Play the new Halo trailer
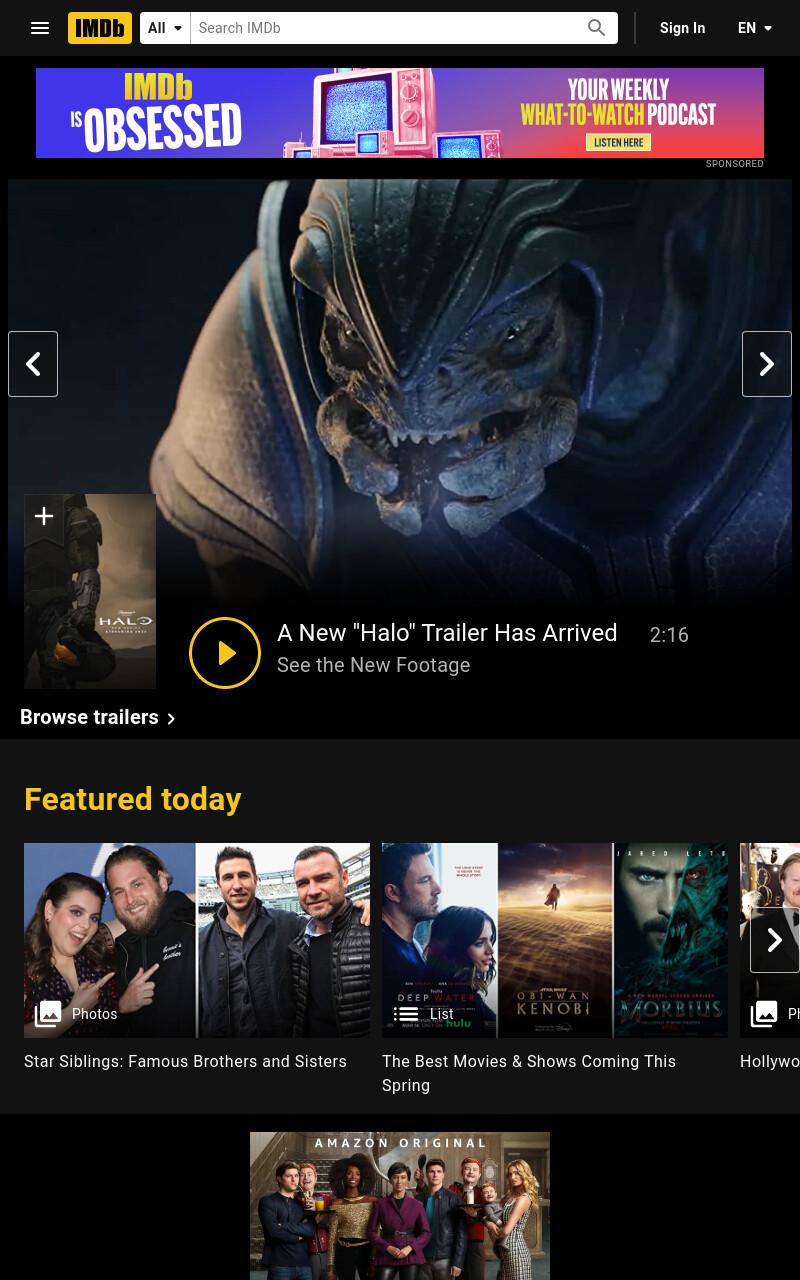The width and height of the screenshot is (800, 1280). (x=225, y=653)
